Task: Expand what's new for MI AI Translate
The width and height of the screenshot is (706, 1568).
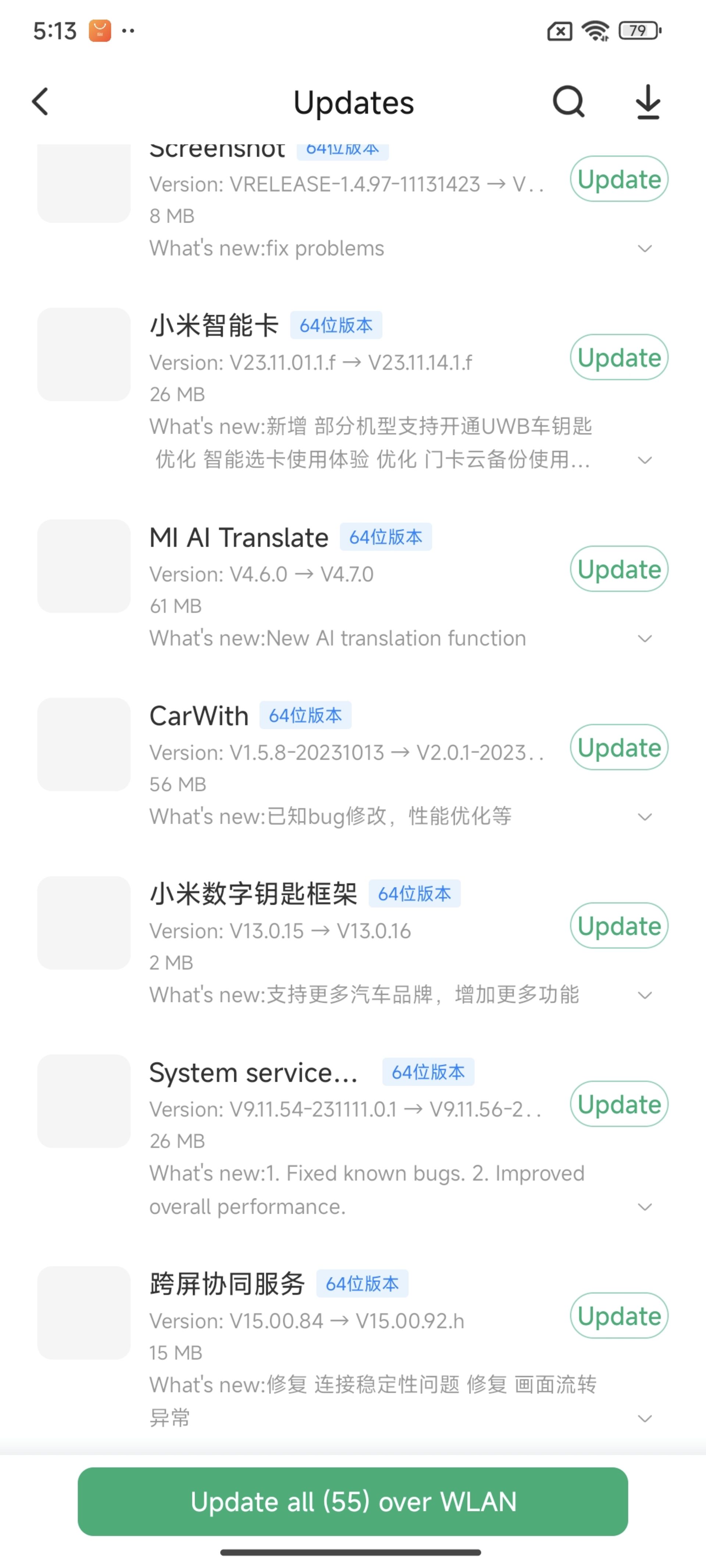Action: (645, 639)
